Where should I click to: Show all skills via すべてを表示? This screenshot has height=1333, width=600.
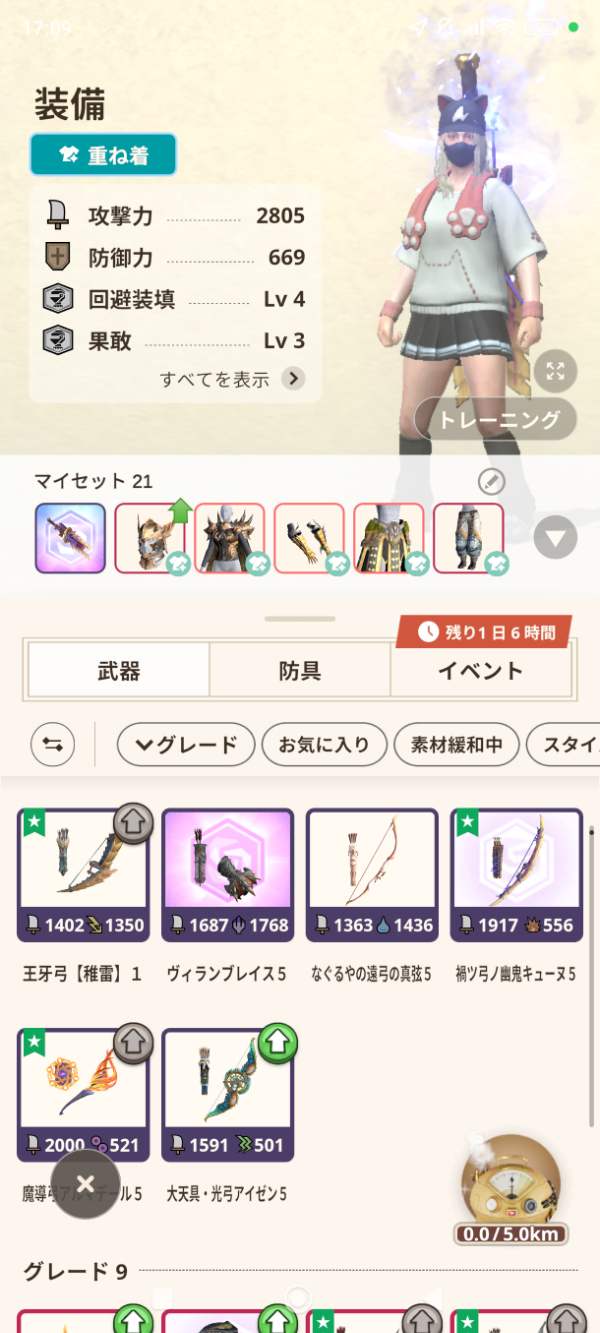pyautogui.click(x=232, y=379)
